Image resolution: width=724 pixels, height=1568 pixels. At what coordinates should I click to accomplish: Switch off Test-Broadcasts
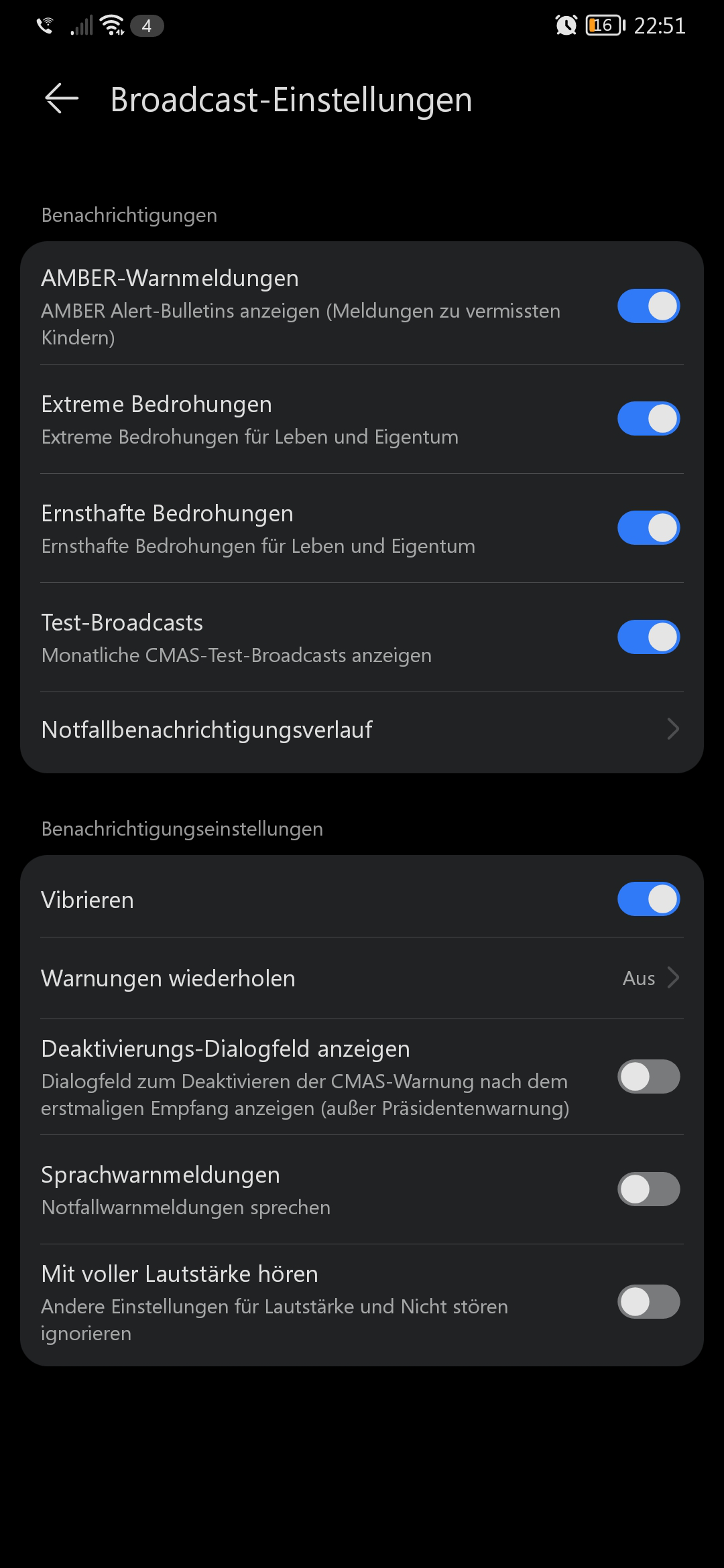click(x=648, y=637)
